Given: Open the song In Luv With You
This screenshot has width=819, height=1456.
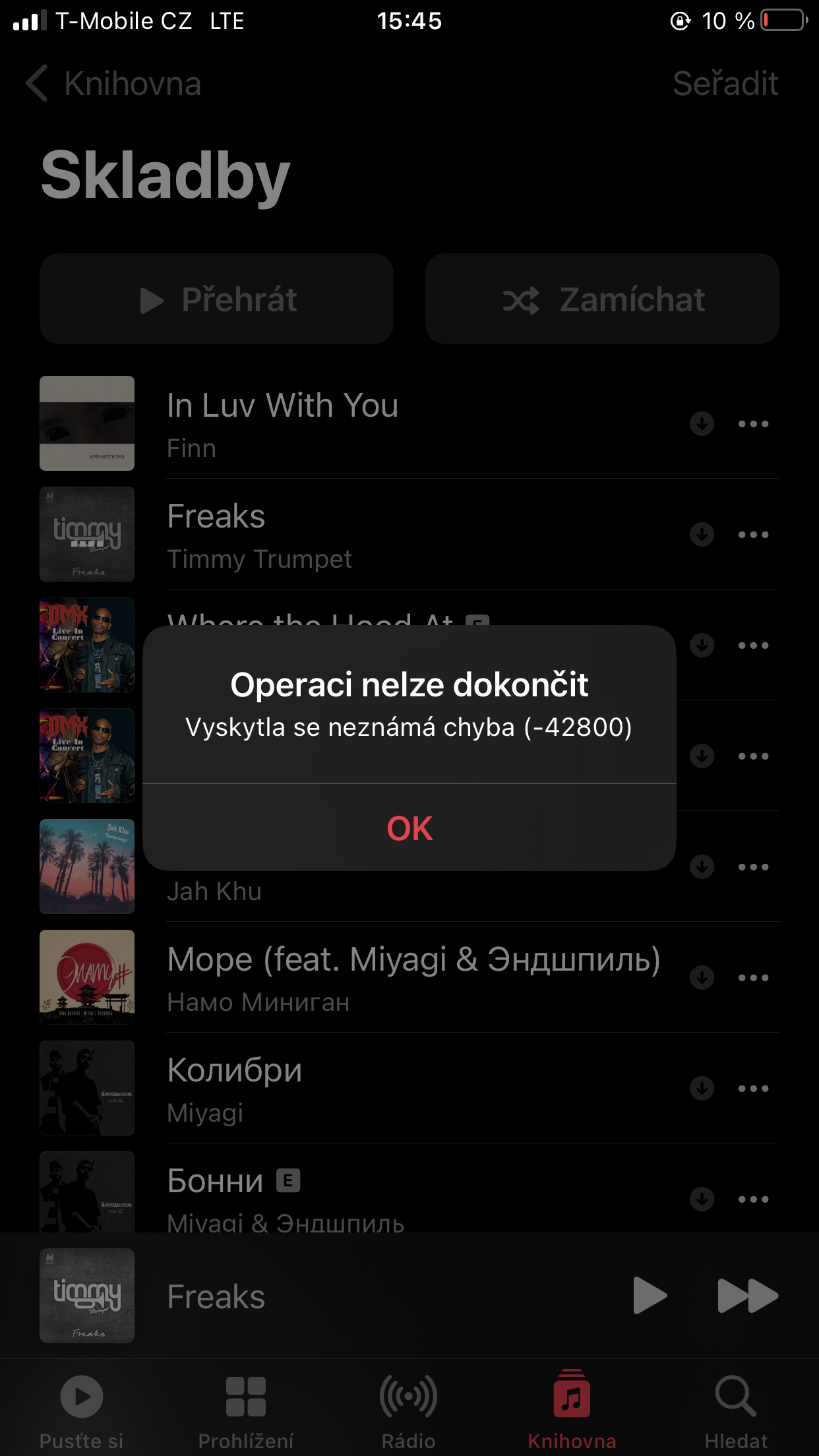Looking at the screenshot, I should tap(409, 423).
